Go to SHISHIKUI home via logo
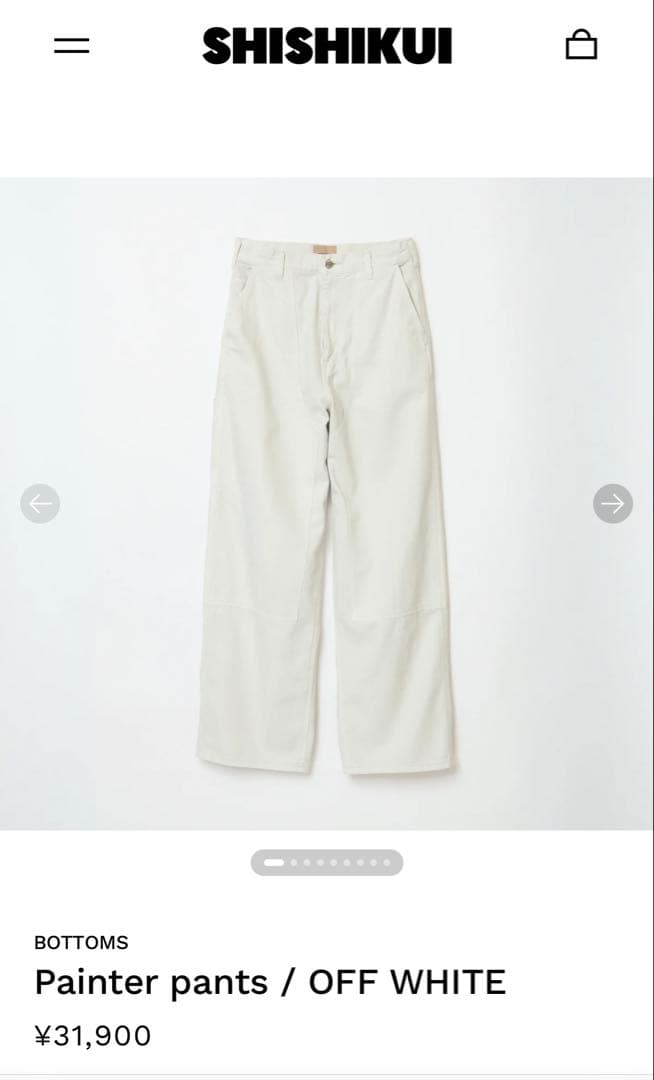This screenshot has height=1080, width=654. coord(327,46)
